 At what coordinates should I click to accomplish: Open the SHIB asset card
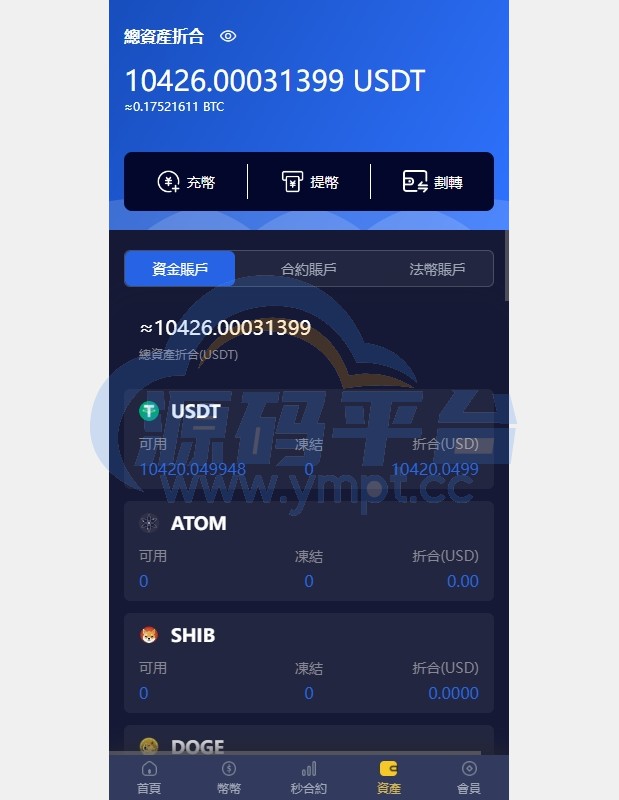tap(308, 663)
